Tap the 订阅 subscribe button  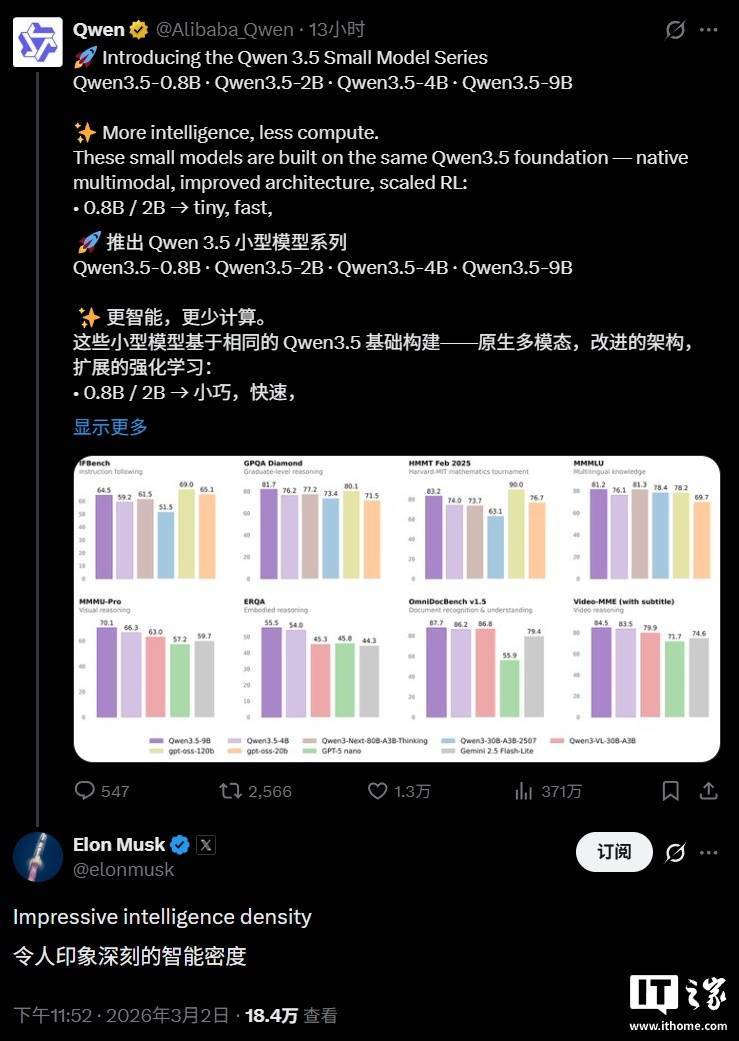(614, 852)
